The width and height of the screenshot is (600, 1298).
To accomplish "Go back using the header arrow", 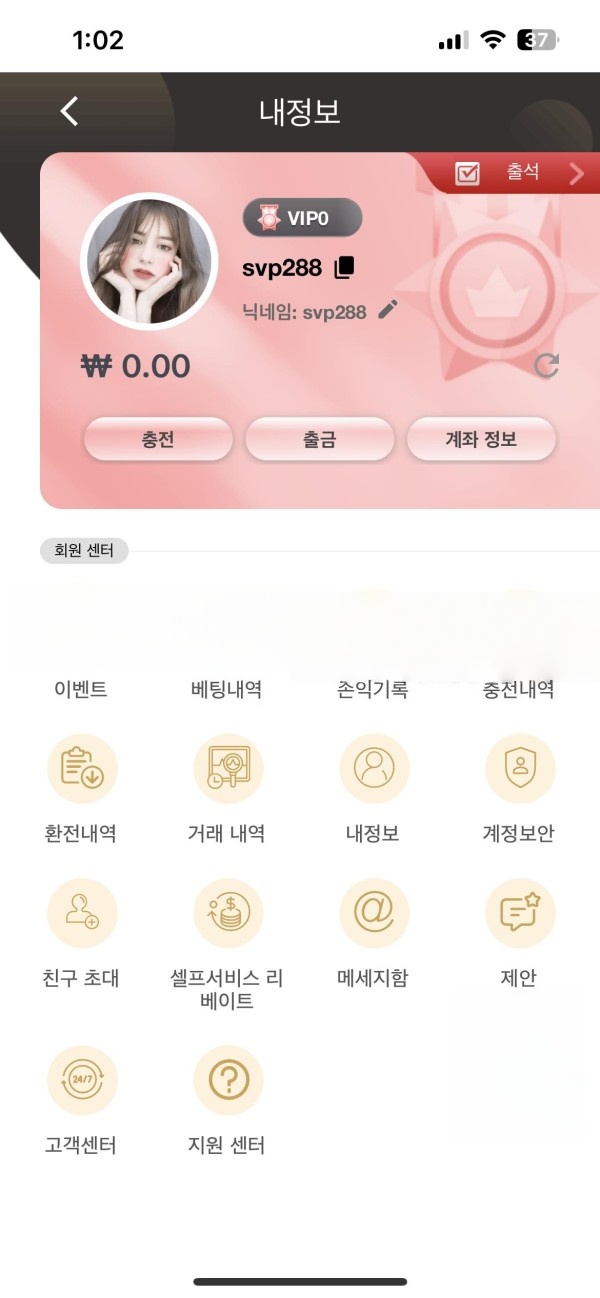I will [x=69, y=111].
